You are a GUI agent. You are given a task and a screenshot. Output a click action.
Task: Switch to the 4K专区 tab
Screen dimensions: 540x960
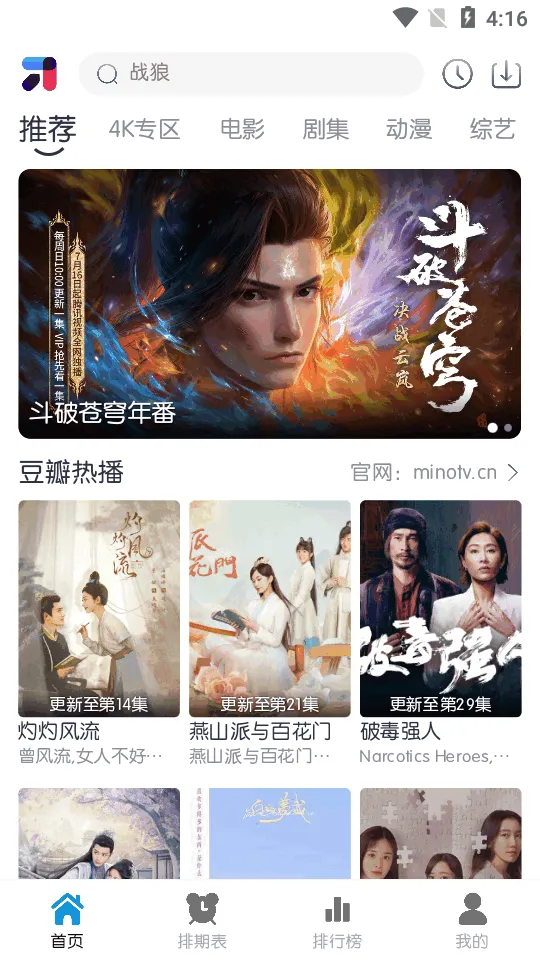point(144,129)
